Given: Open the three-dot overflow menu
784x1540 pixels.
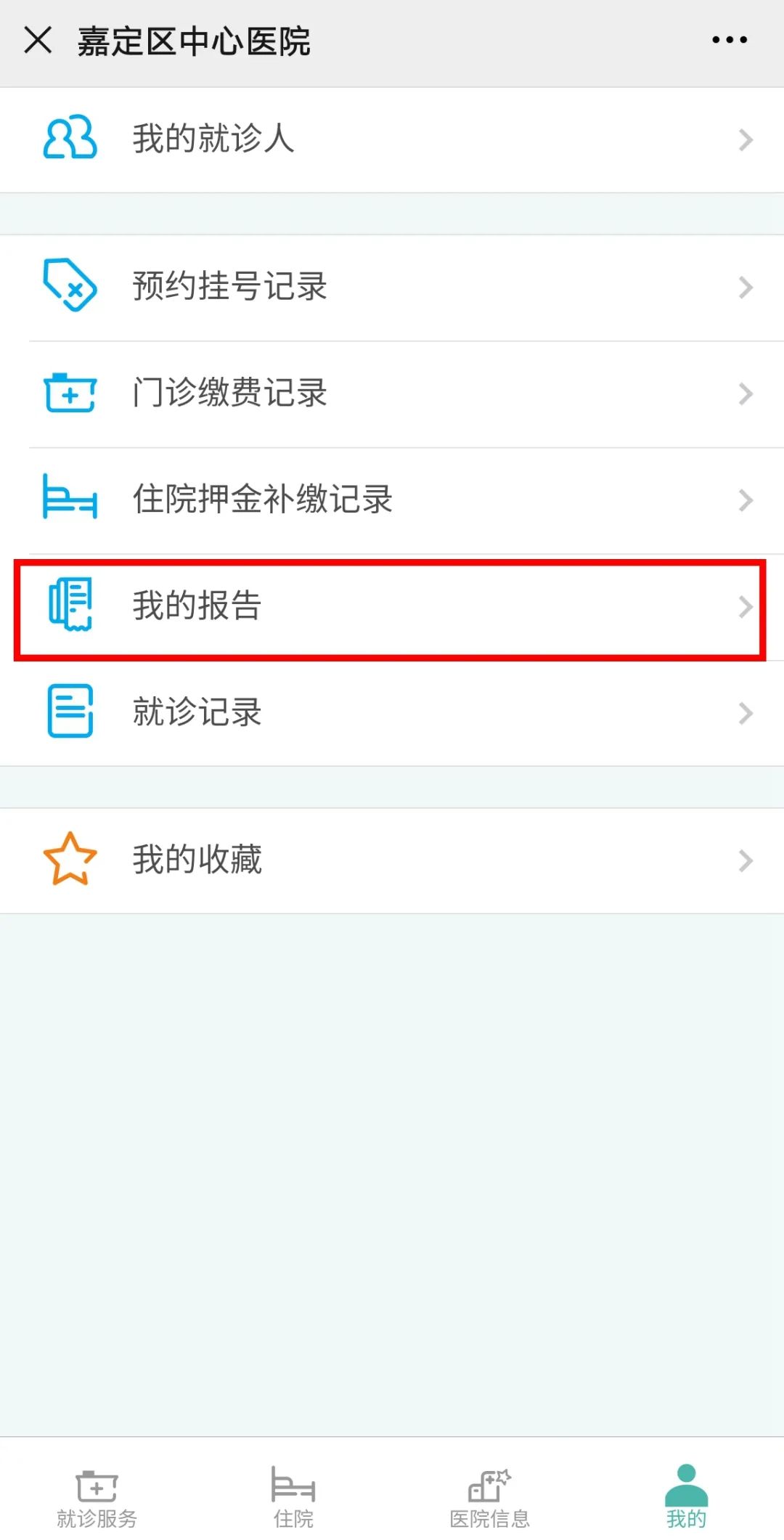Looking at the screenshot, I should coord(730,40).
